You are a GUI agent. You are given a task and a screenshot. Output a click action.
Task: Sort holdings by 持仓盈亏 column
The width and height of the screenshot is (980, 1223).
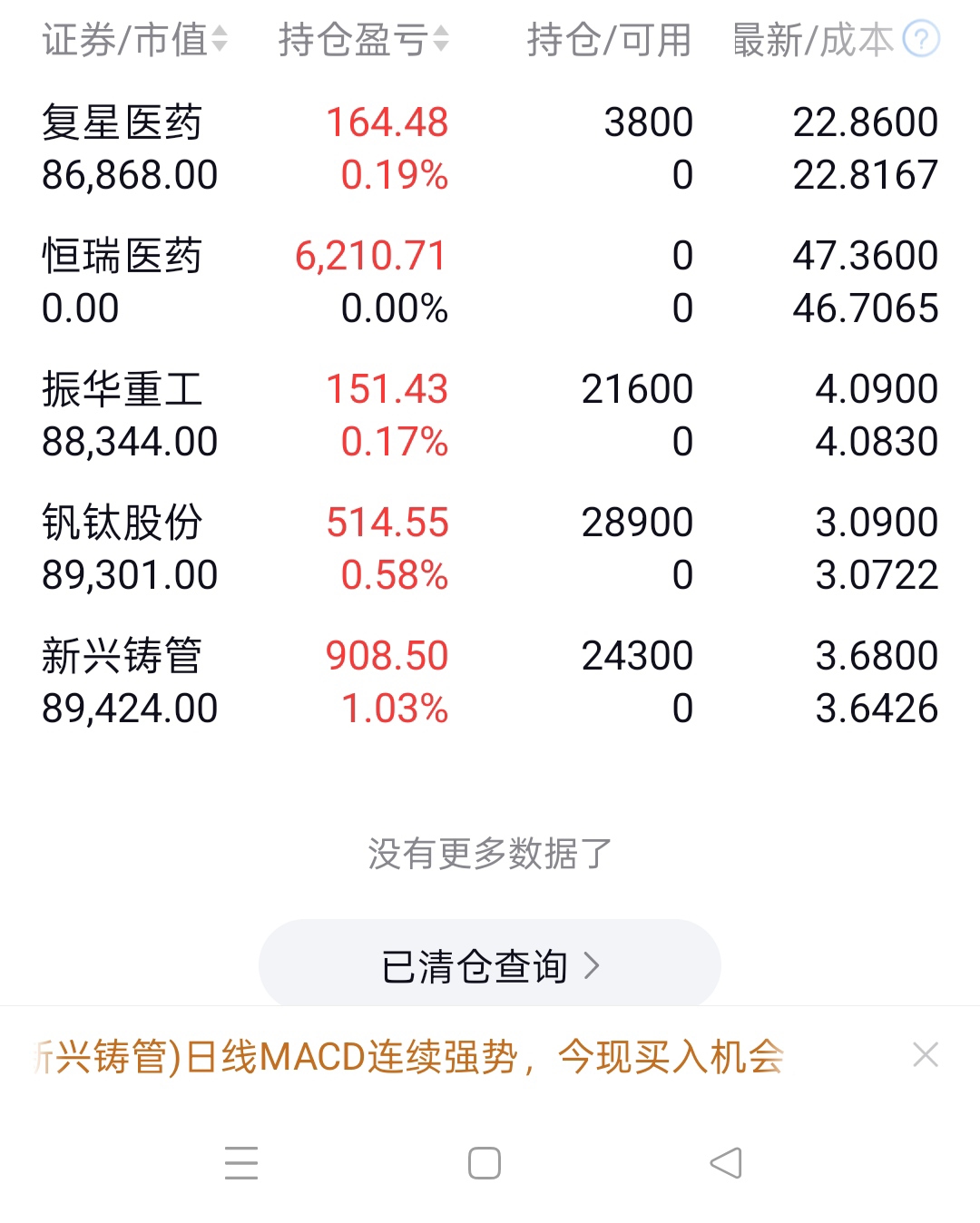point(364,40)
